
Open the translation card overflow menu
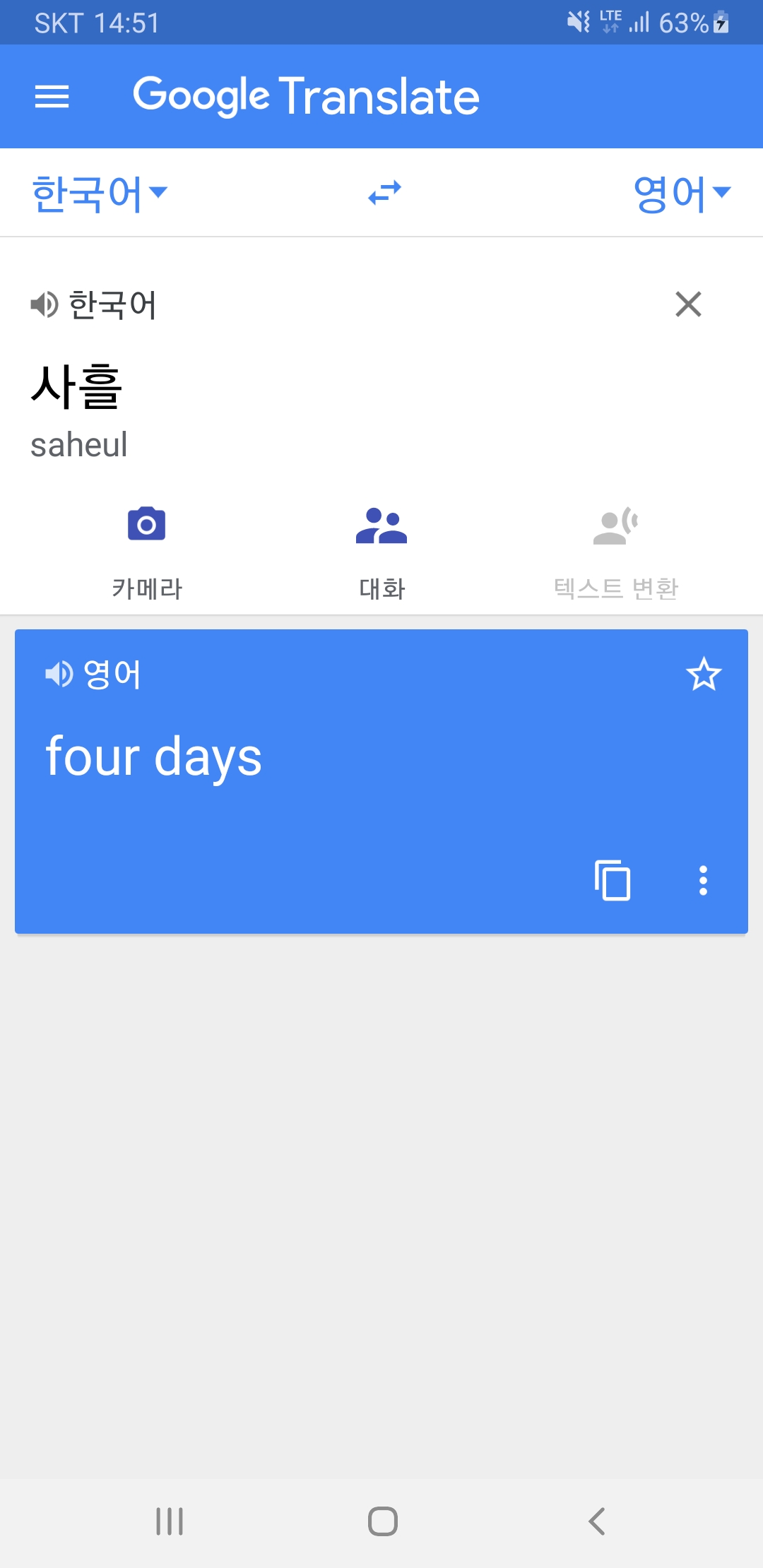pos(703,880)
